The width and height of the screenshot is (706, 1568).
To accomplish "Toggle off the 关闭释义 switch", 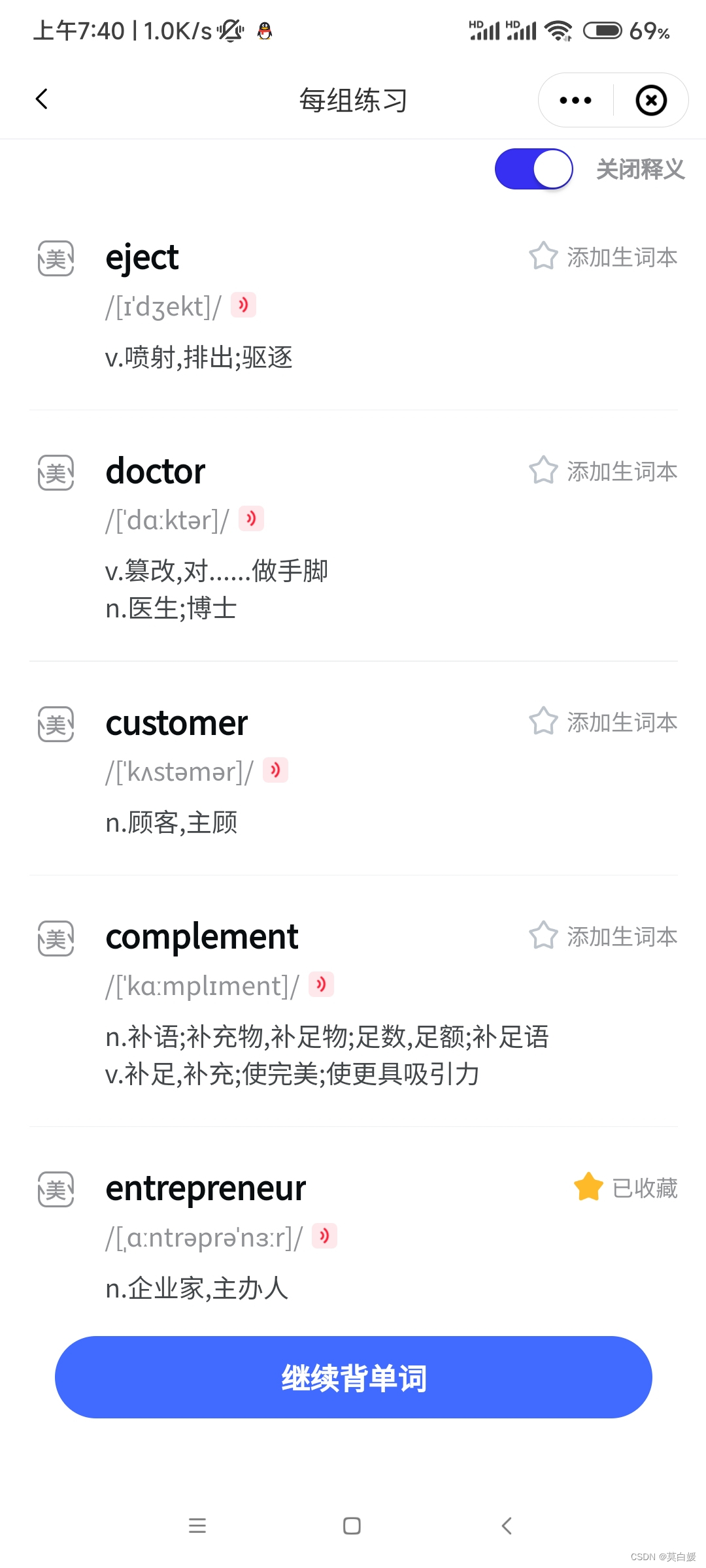I will coord(533,169).
